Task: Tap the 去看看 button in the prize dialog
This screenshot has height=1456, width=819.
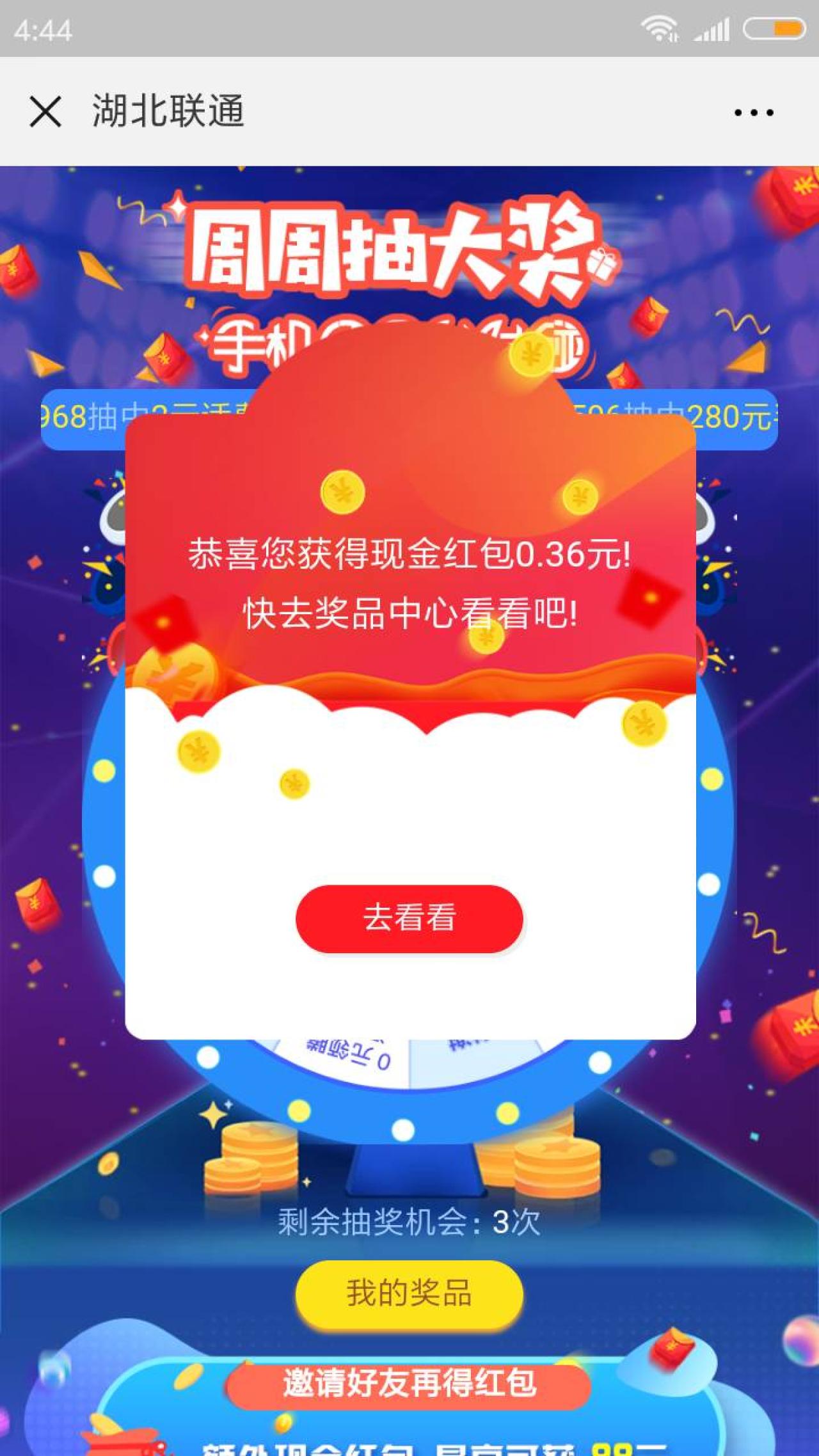Action: [x=409, y=919]
